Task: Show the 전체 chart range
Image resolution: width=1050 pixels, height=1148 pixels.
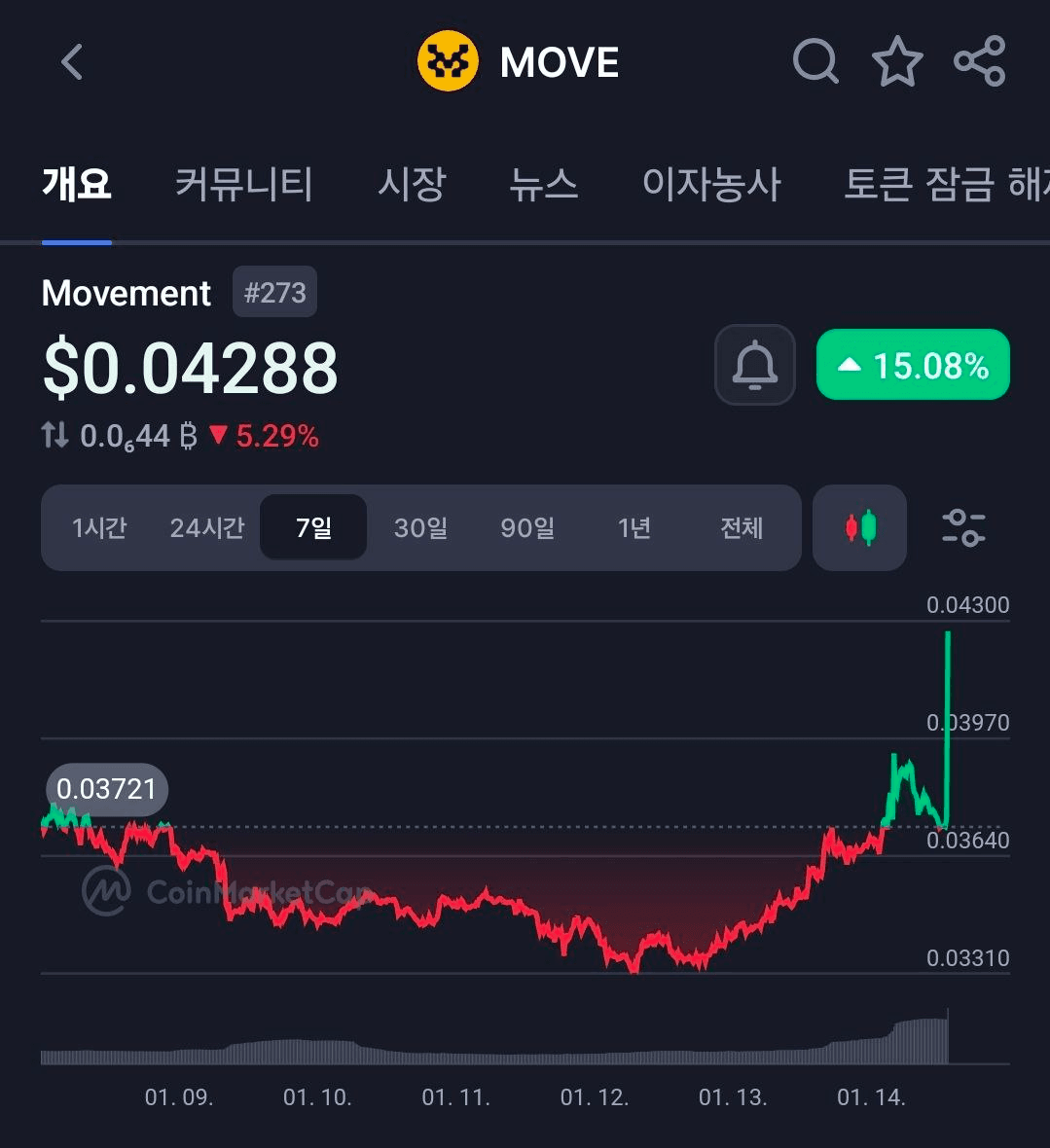Action: tap(742, 528)
